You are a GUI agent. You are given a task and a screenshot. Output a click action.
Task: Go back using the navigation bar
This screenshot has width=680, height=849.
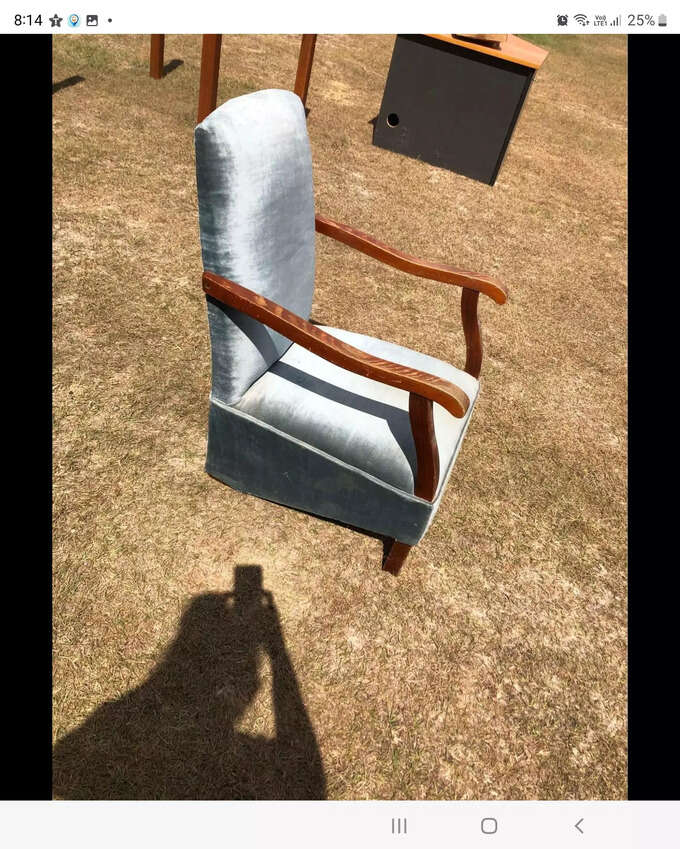(578, 825)
